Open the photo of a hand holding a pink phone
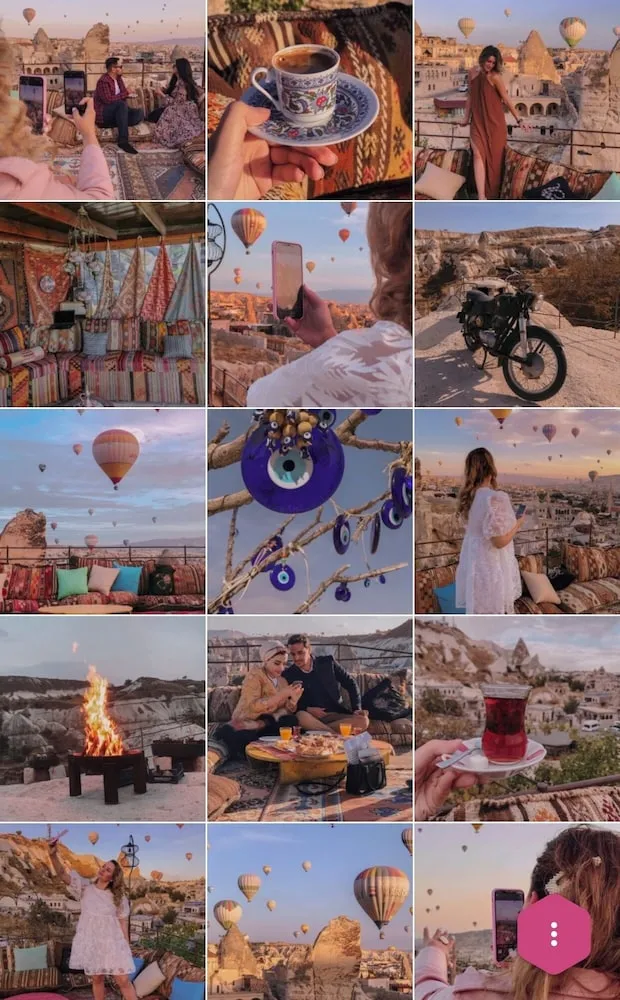 (x=310, y=304)
